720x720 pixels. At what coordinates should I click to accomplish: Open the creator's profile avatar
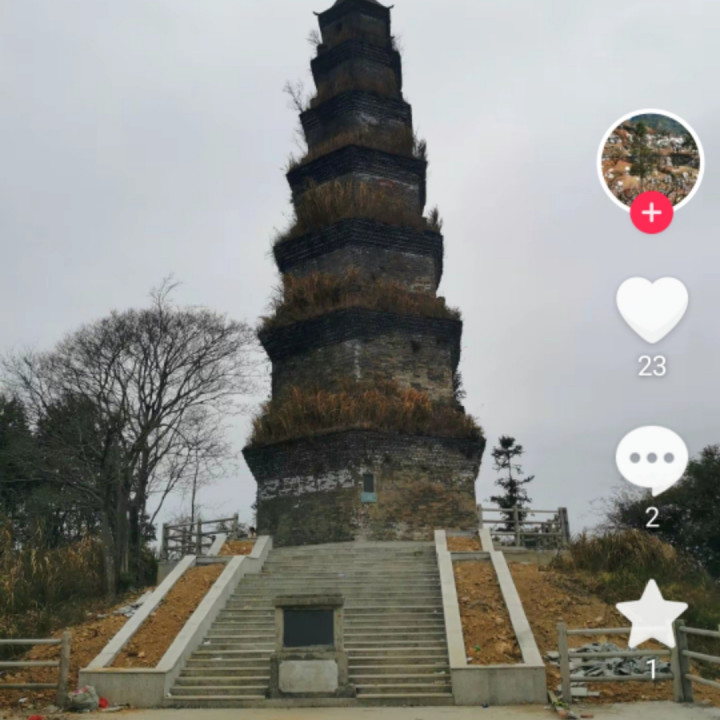[x=650, y=157]
